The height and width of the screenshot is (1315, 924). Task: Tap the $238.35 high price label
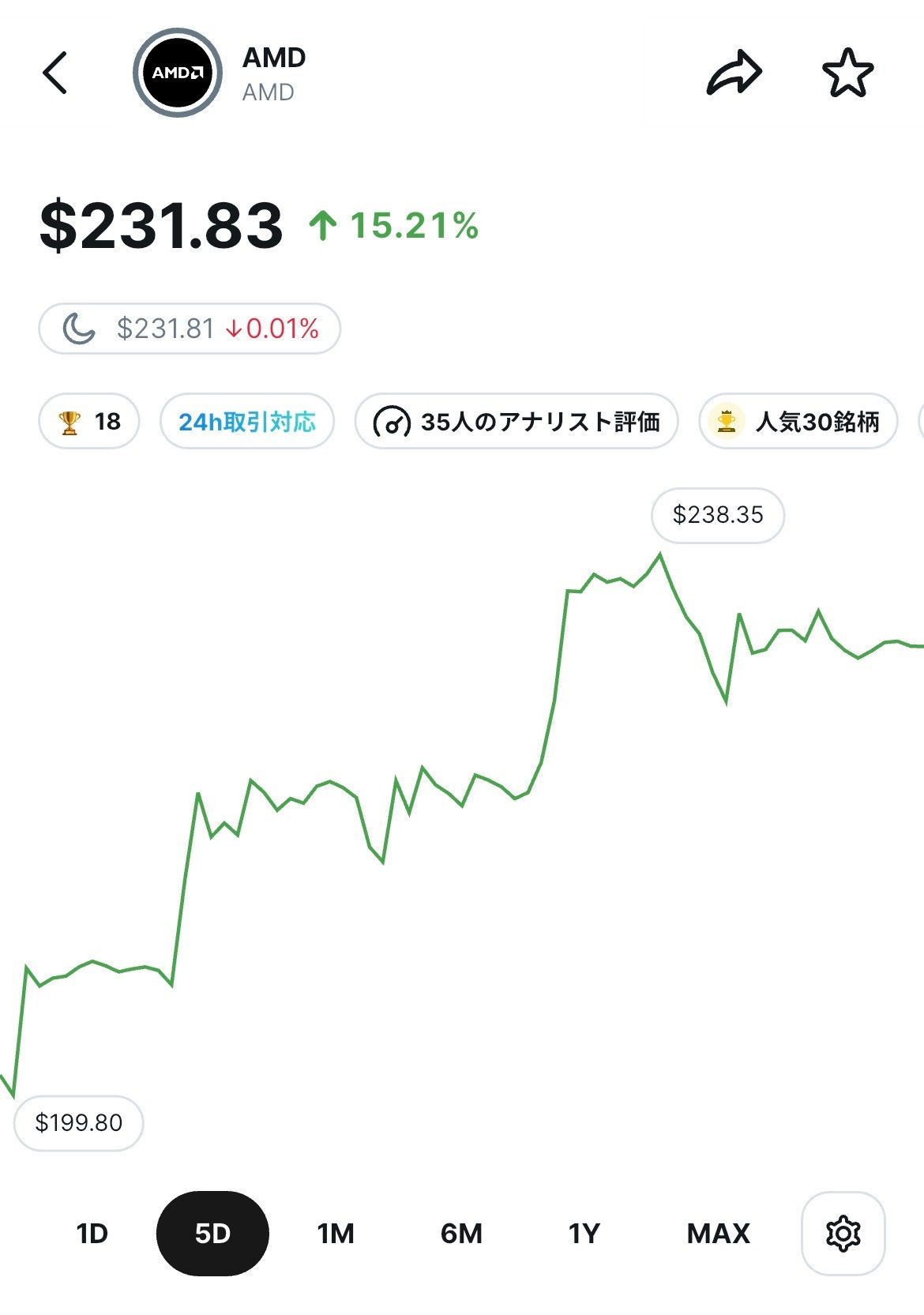coord(717,515)
